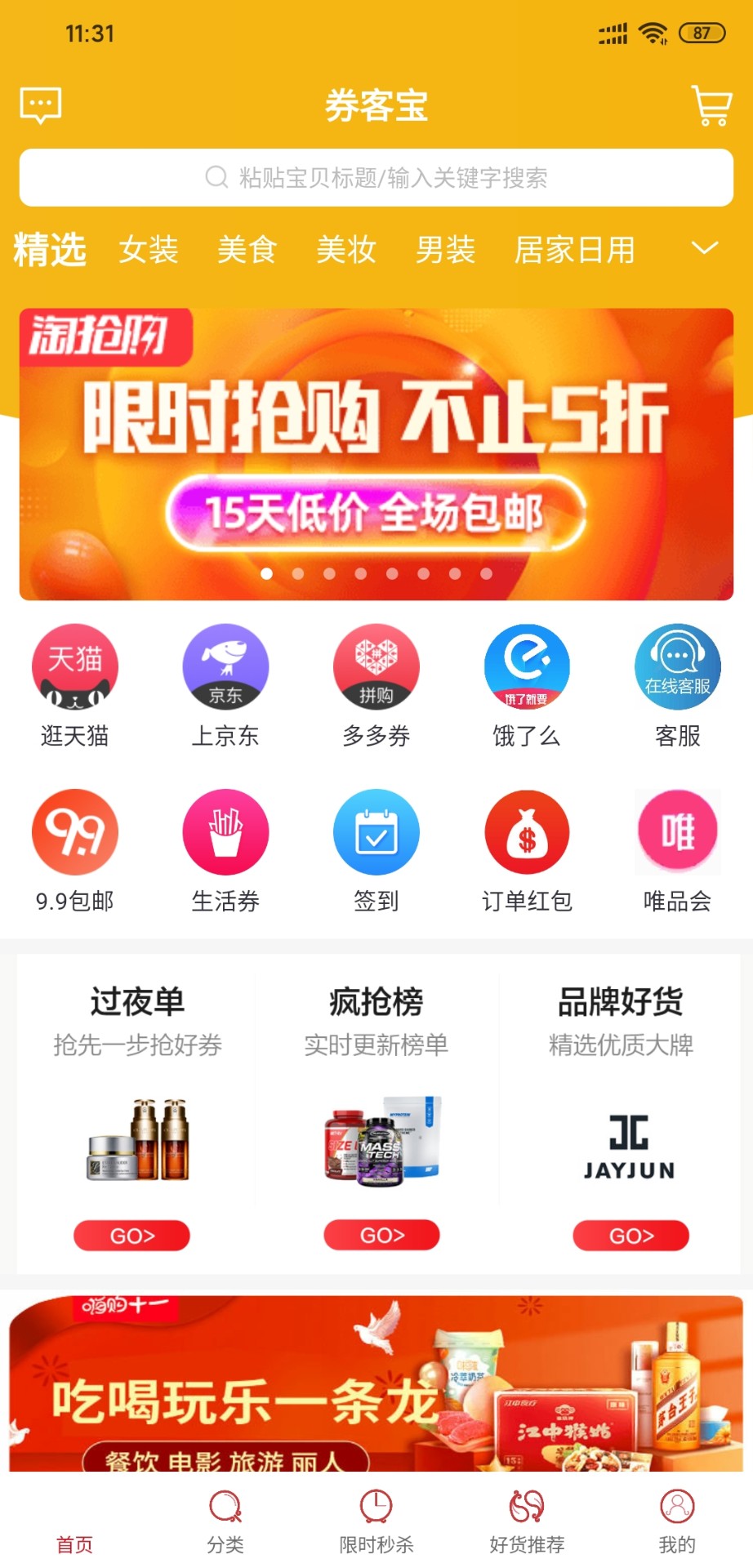Go to 我的 profile tab
753x1568 pixels.
click(677, 1522)
